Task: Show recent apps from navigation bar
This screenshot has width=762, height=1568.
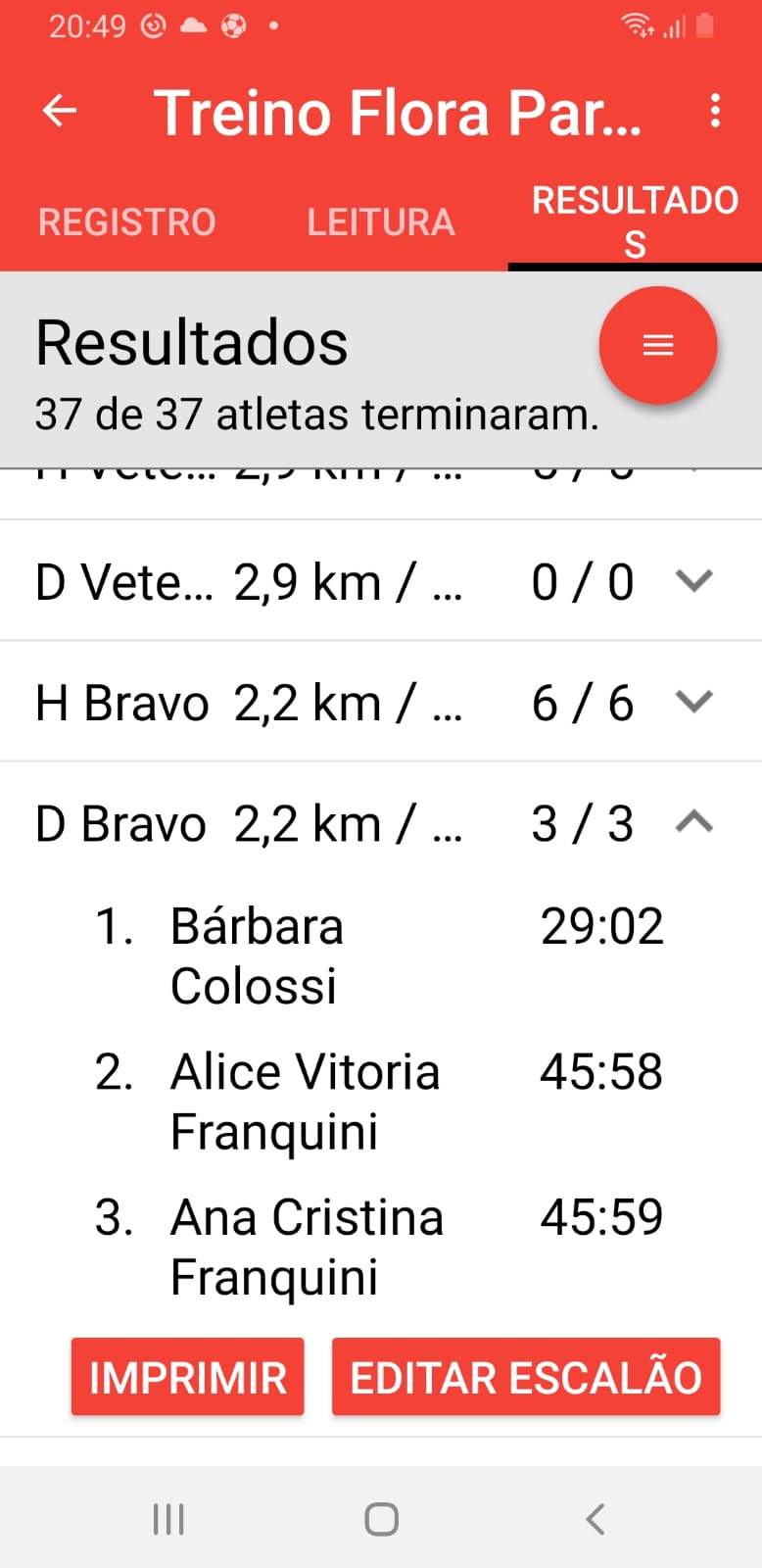Action: (x=168, y=1519)
